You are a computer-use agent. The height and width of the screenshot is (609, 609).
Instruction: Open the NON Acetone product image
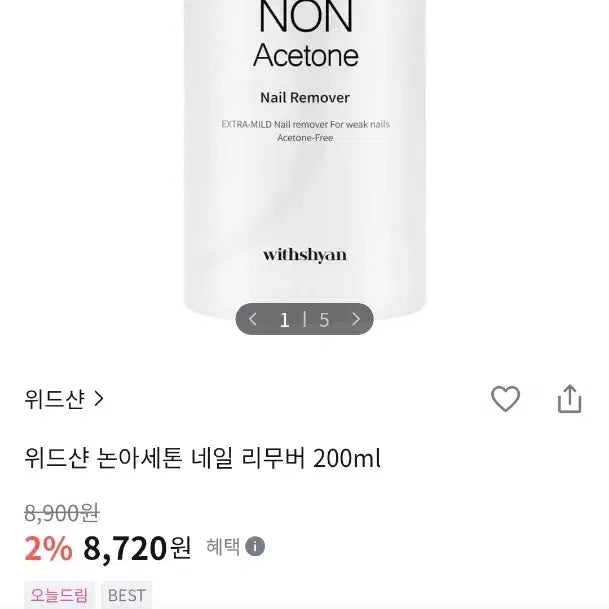tap(304, 150)
